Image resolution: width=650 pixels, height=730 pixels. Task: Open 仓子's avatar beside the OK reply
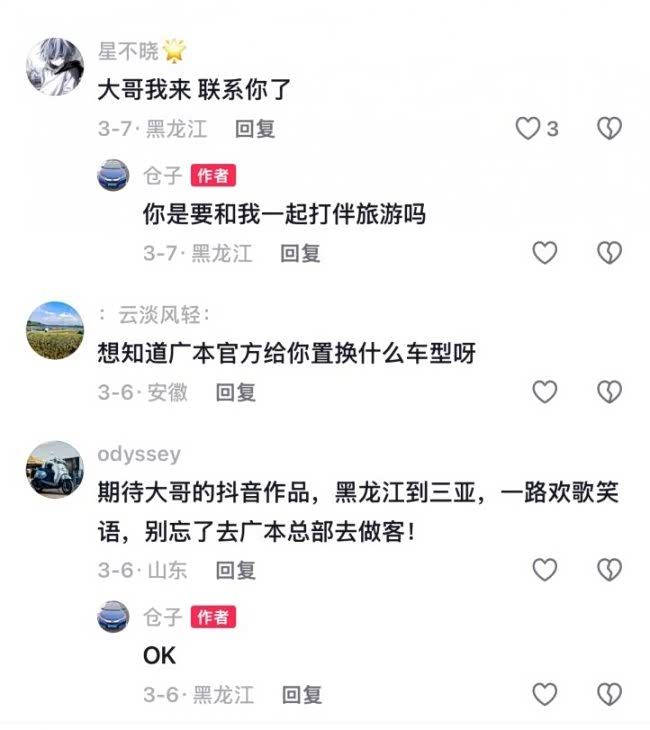click(x=114, y=616)
